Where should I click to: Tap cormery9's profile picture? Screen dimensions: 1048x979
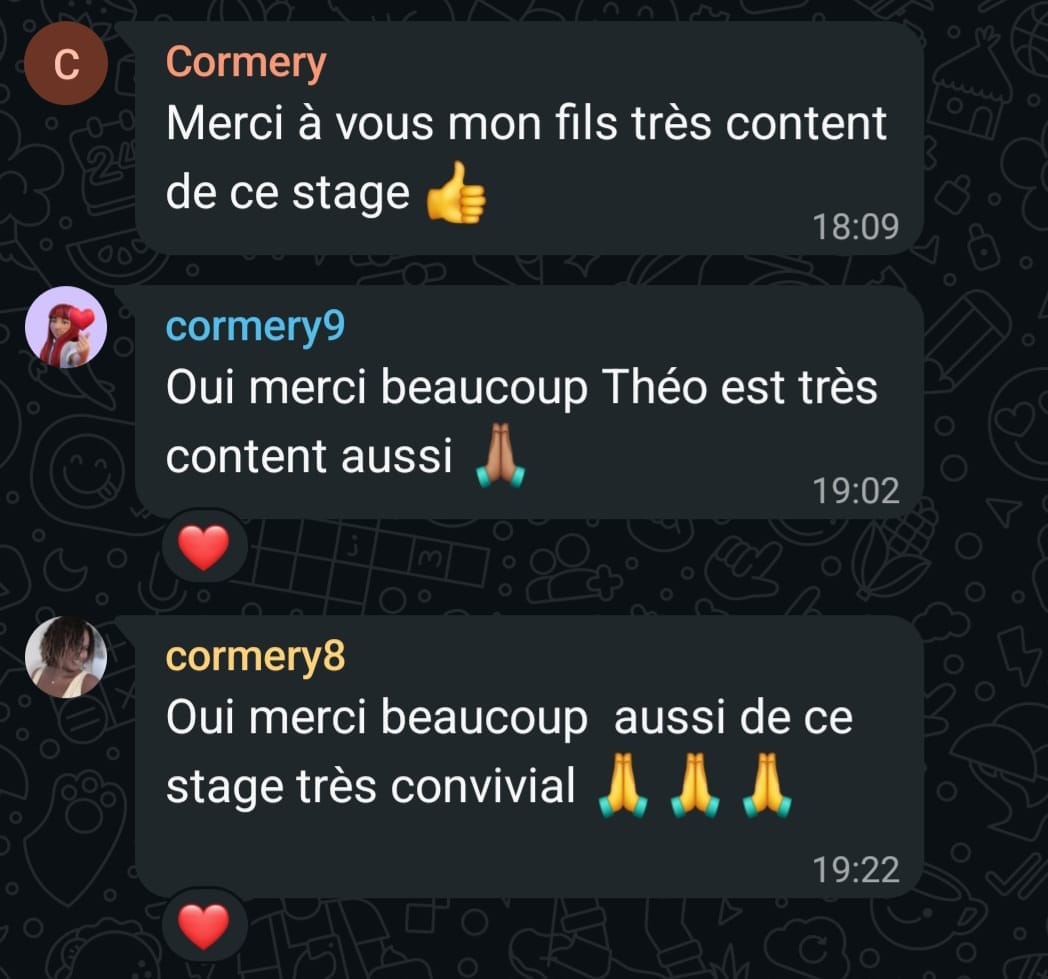tap(66, 327)
